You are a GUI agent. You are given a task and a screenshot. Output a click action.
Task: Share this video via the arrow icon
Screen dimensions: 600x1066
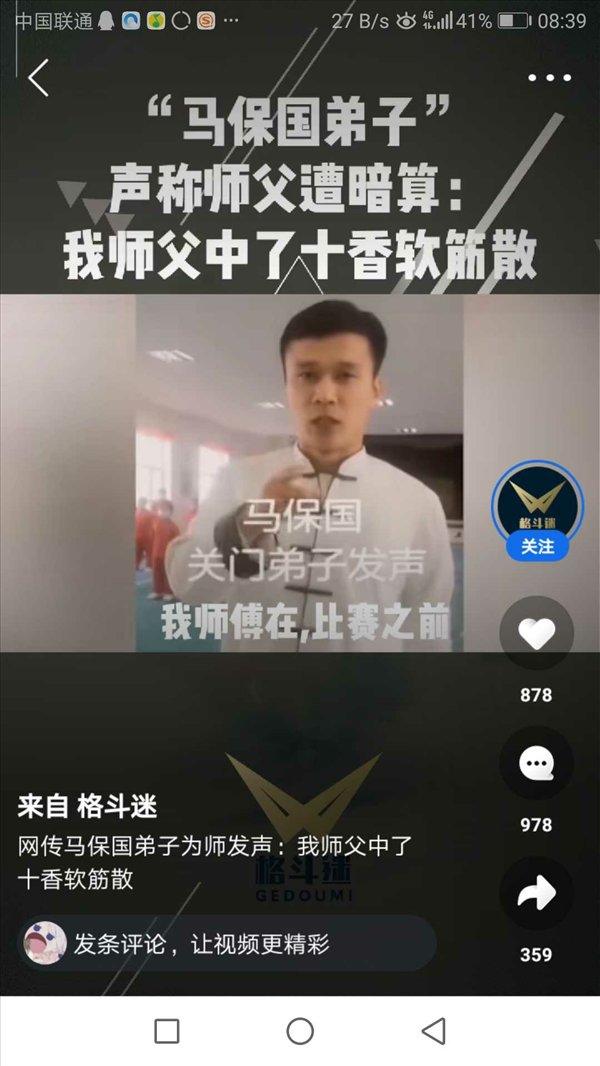coord(537,893)
